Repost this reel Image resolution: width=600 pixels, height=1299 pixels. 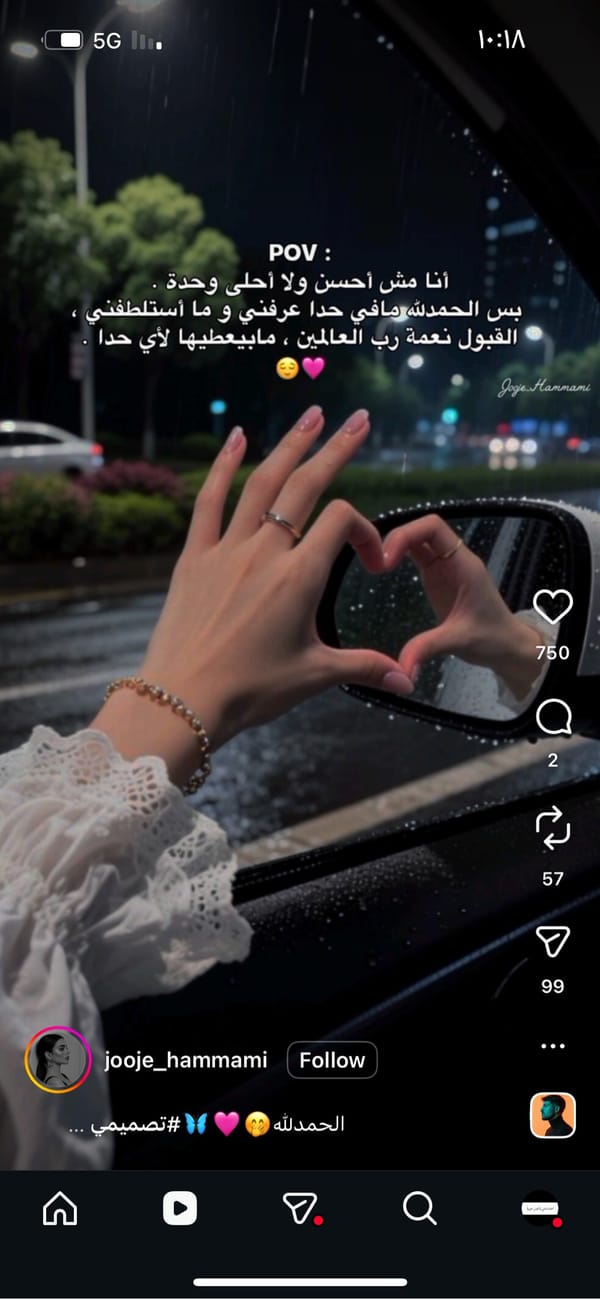point(553,829)
